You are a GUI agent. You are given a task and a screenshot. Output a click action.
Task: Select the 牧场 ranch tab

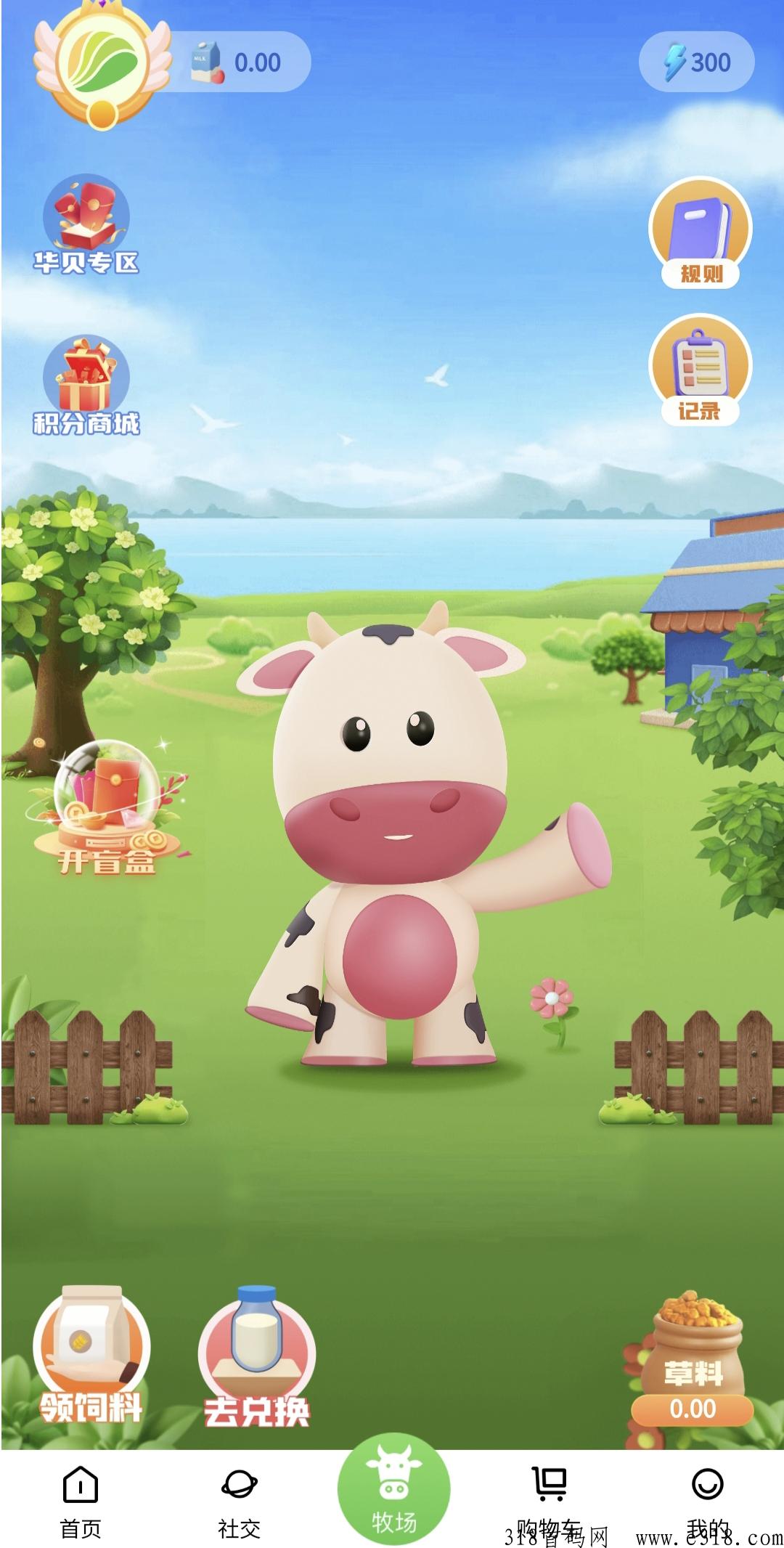coord(394,1490)
